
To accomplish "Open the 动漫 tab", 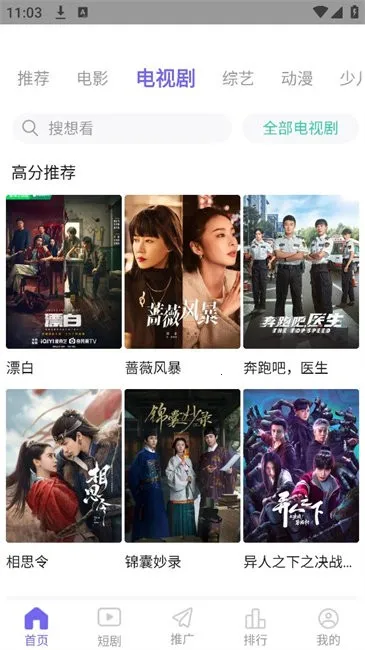I will [297, 78].
